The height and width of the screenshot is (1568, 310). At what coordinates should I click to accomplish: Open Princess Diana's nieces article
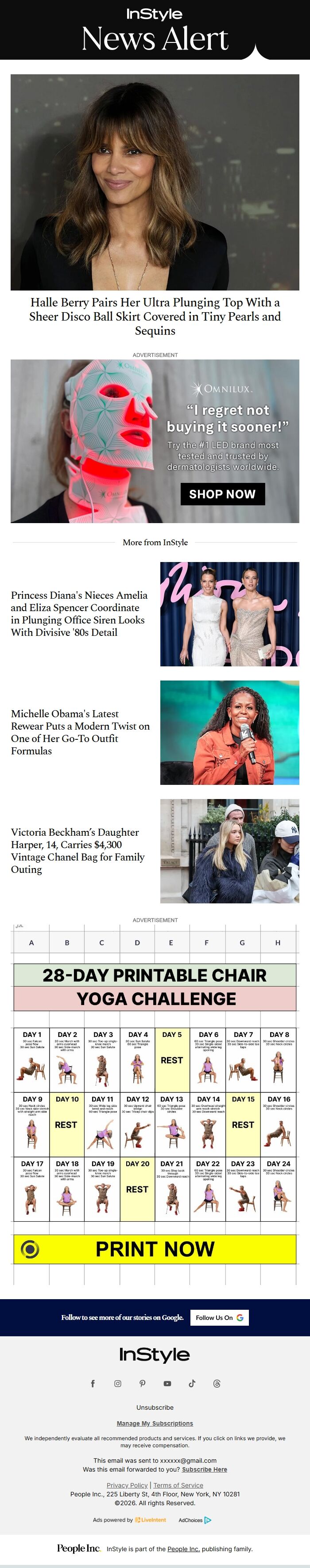[x=79, y=613]
